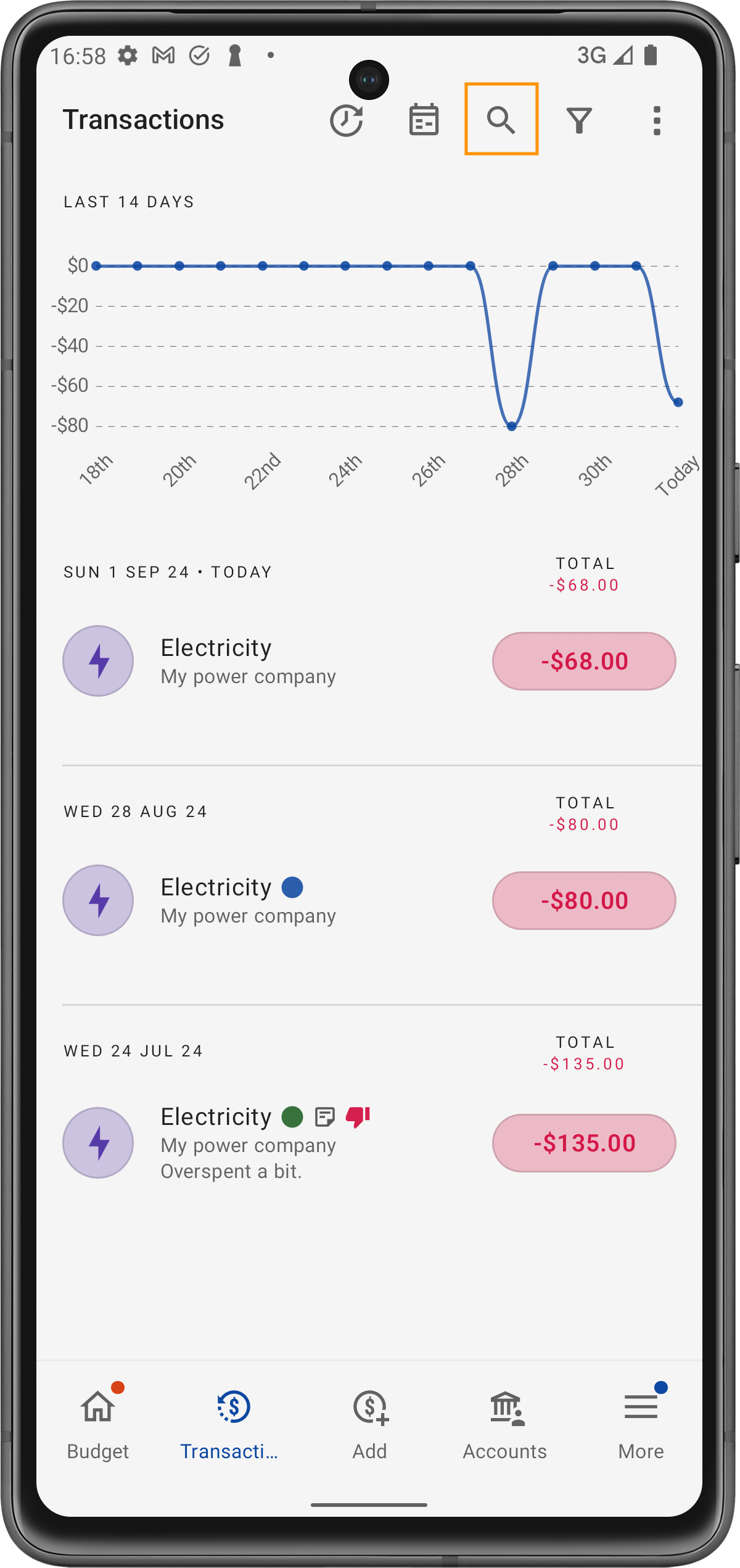Select the Transactions tab
The image size is (740, 1568).
pos(232,1422)
